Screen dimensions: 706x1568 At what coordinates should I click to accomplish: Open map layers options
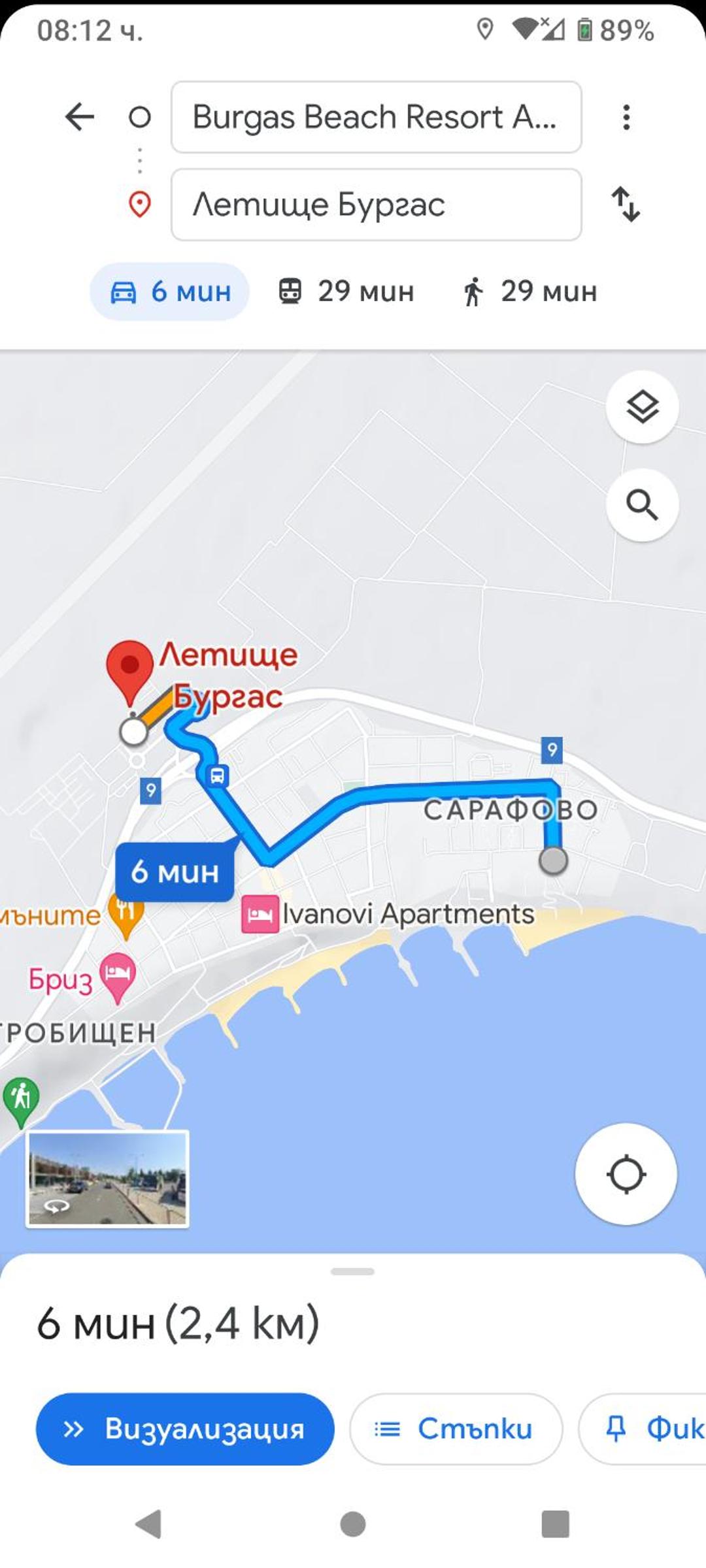(642, 408)
